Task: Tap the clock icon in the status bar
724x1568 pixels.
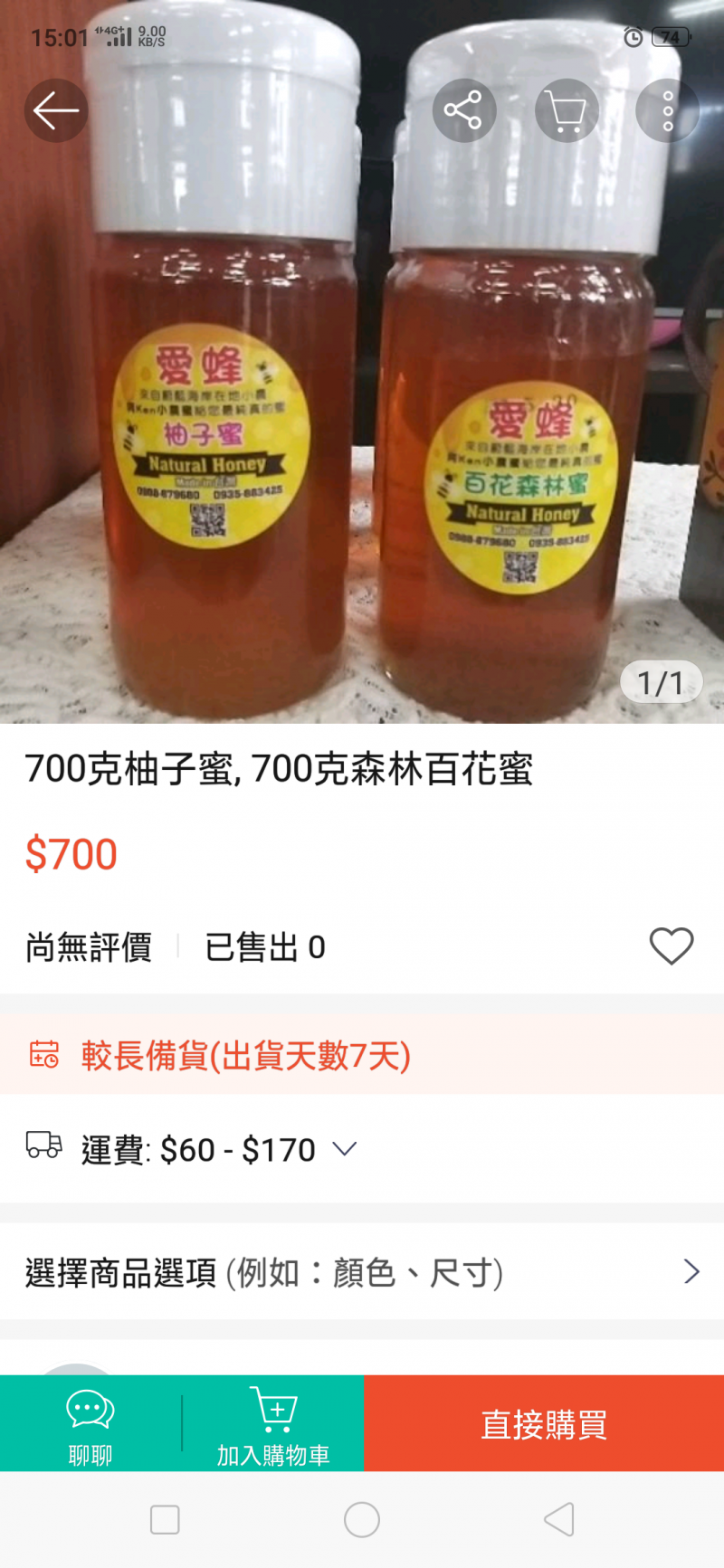Action: (633, 38)
